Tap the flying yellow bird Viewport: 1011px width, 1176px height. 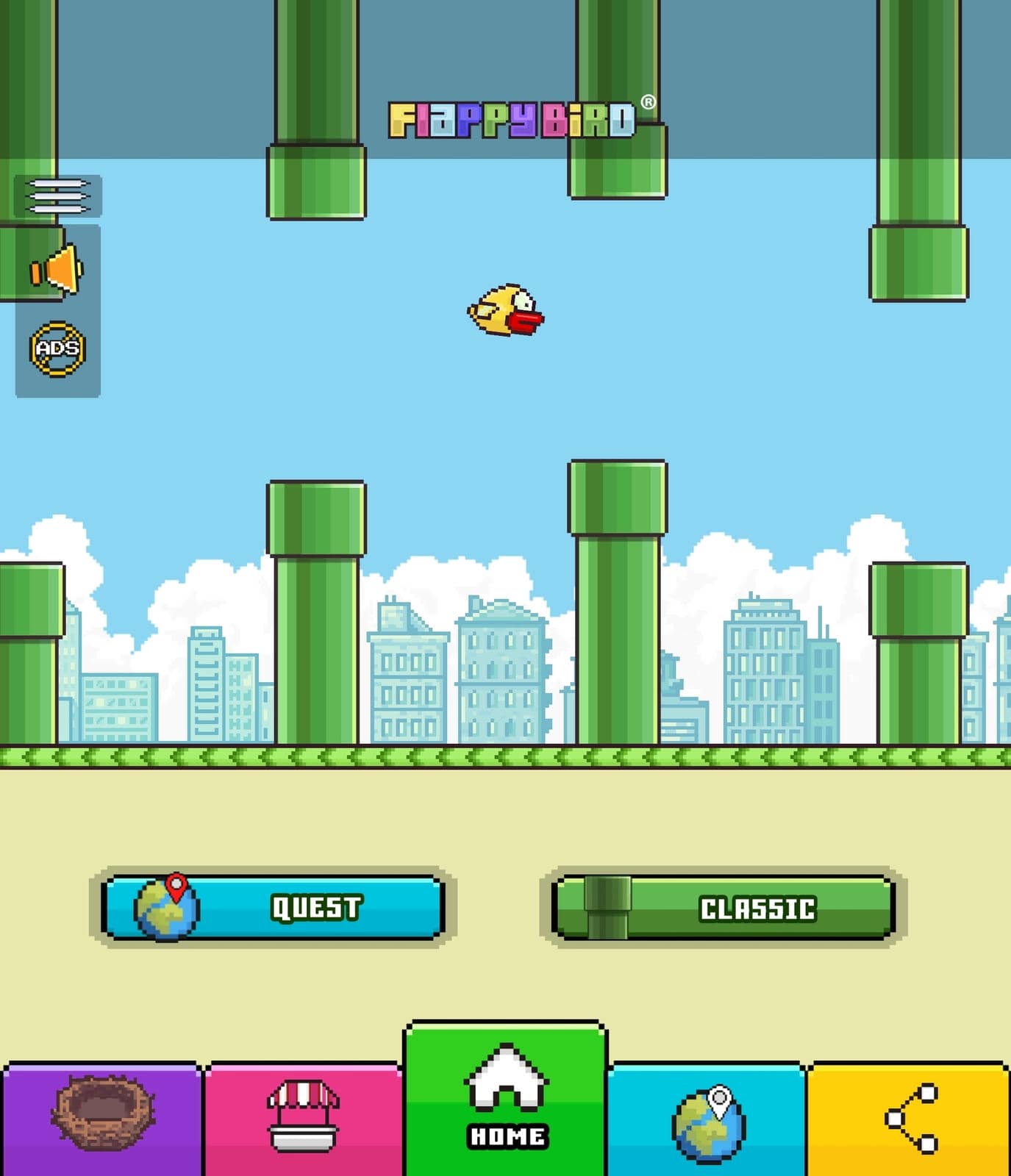507,310
